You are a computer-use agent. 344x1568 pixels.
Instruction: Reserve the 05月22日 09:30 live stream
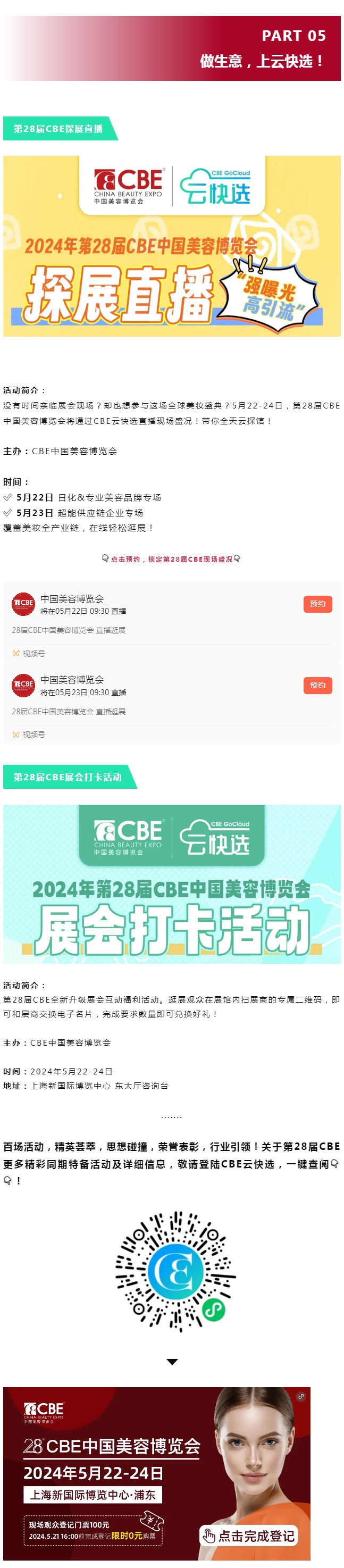(317, 604)
